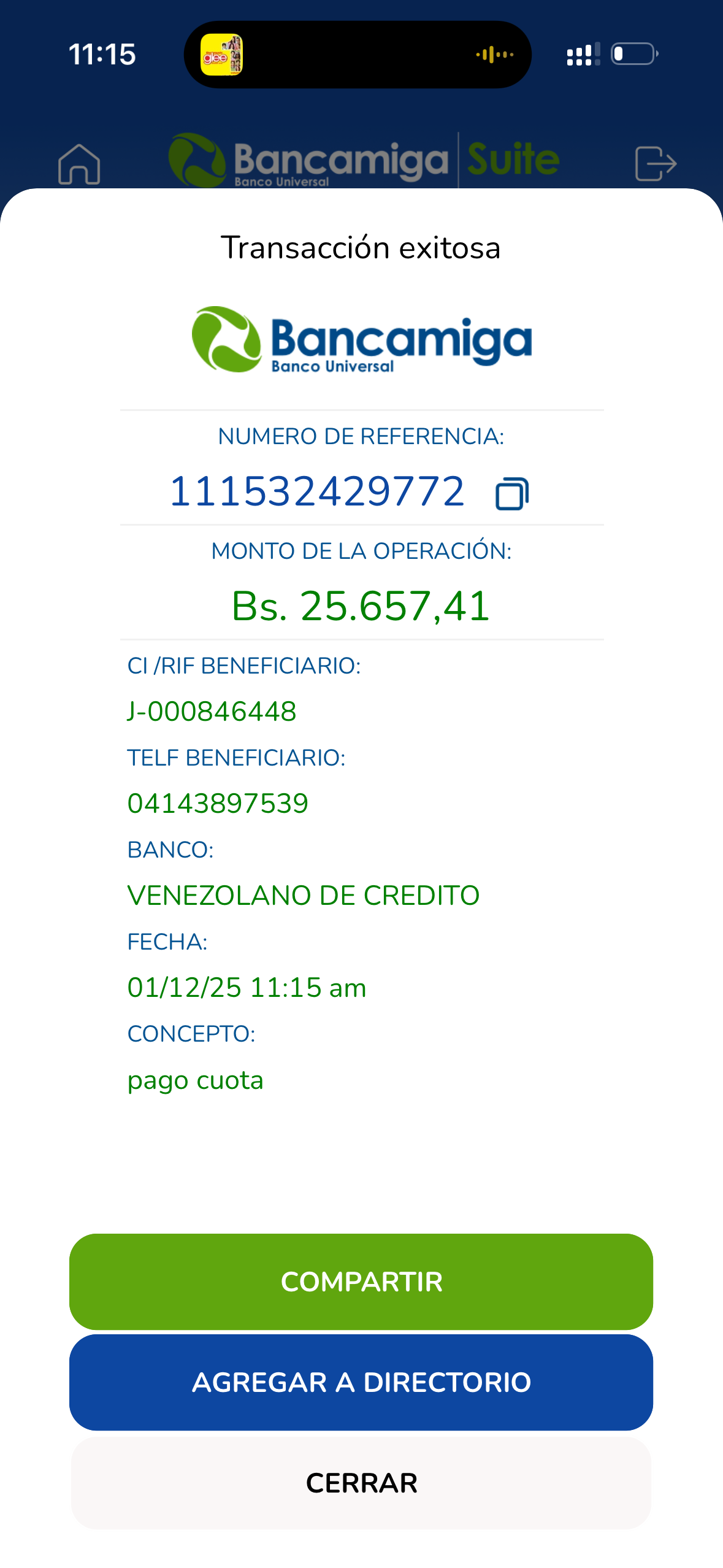The width and height of the screenshot is (723, 1568).
Task: Share the transaction receipt via COMPARTIR
Action: pos(361,1282)
